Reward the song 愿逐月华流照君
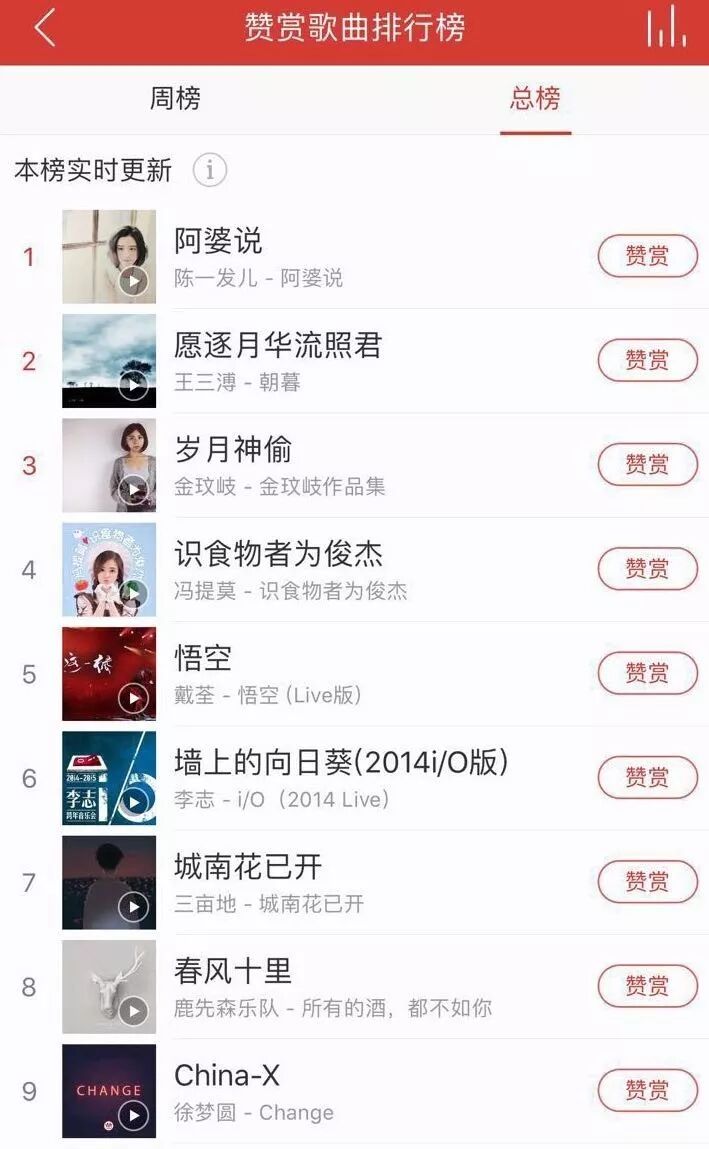Image resolution: width=709 pixels, height=1149 pixels. [x=647, y=360]
